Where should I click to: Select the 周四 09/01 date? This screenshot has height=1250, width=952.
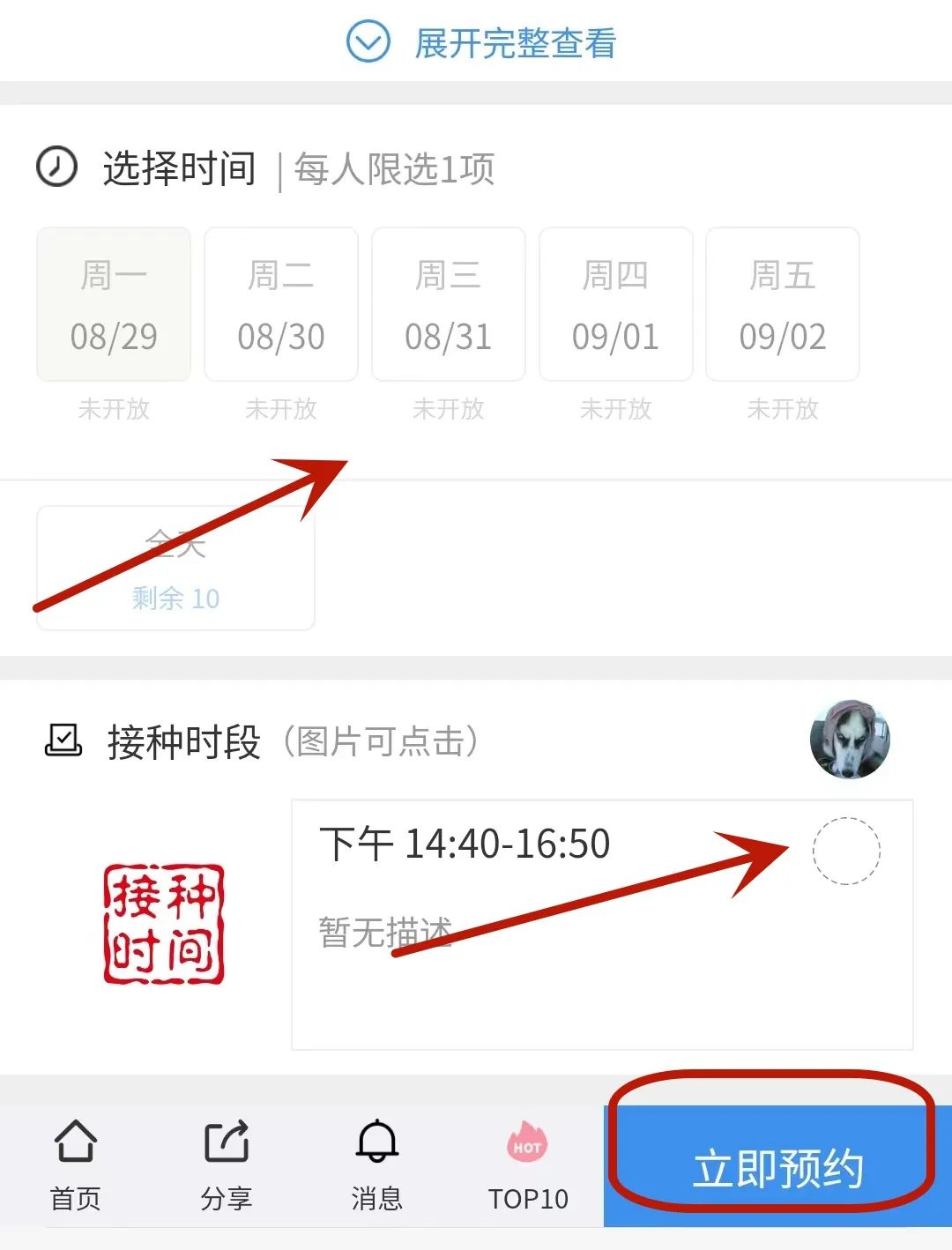tap(615, 305)
